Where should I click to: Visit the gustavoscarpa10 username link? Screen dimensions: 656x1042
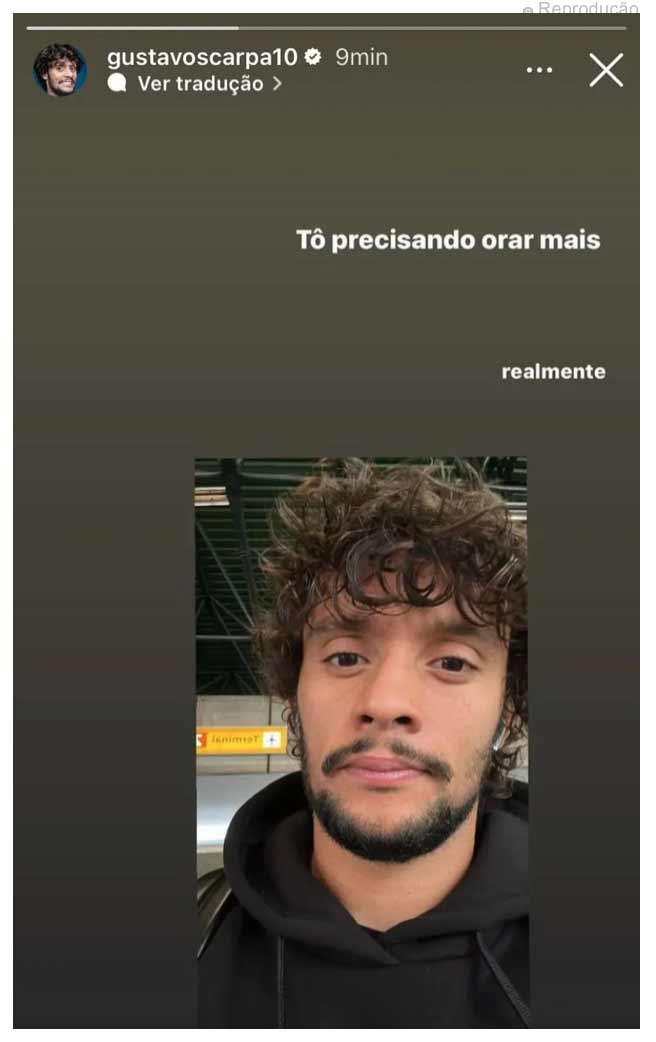[202, 57]
